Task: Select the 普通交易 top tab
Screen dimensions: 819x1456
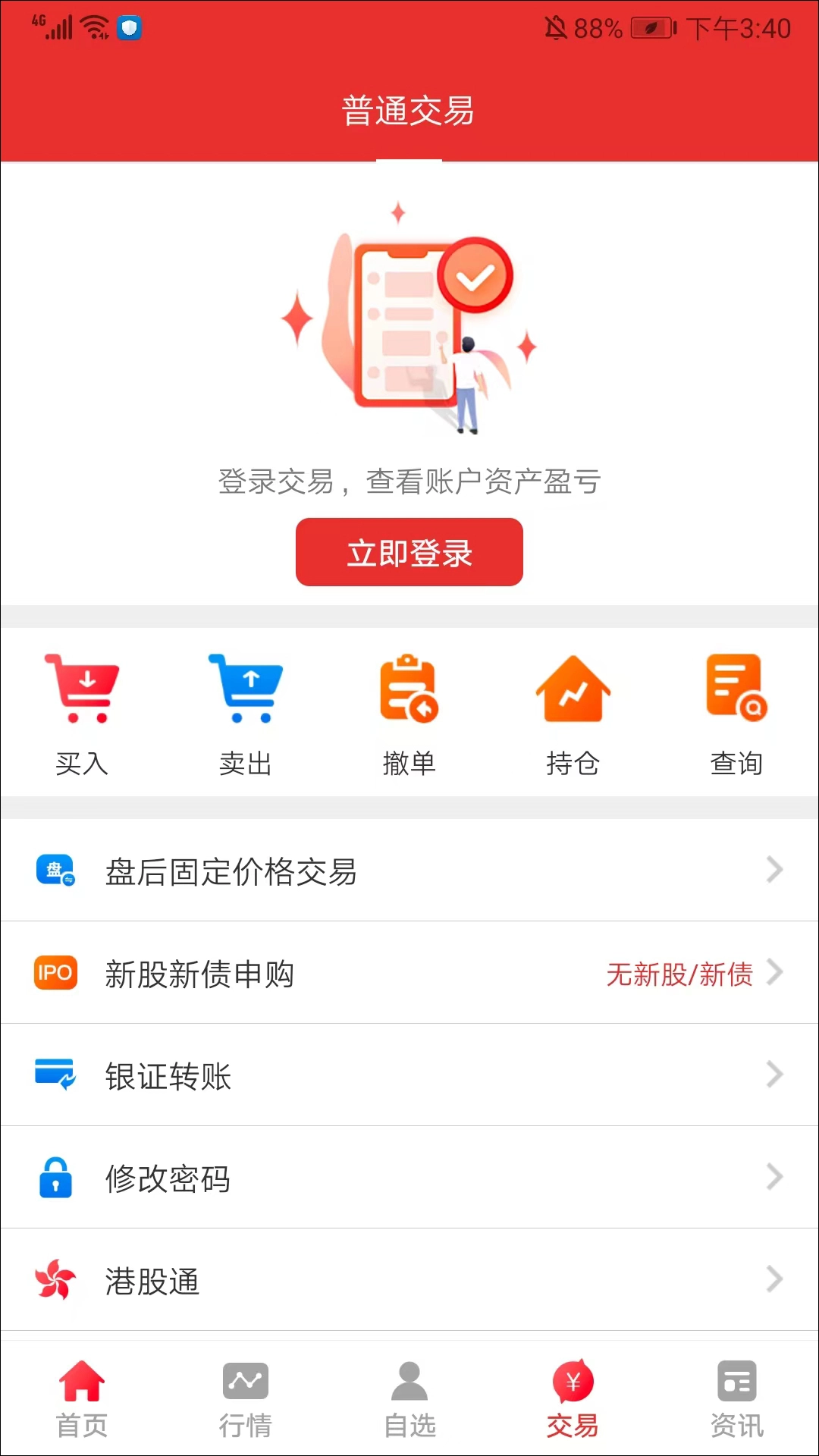Action: [x=409, y=111]
